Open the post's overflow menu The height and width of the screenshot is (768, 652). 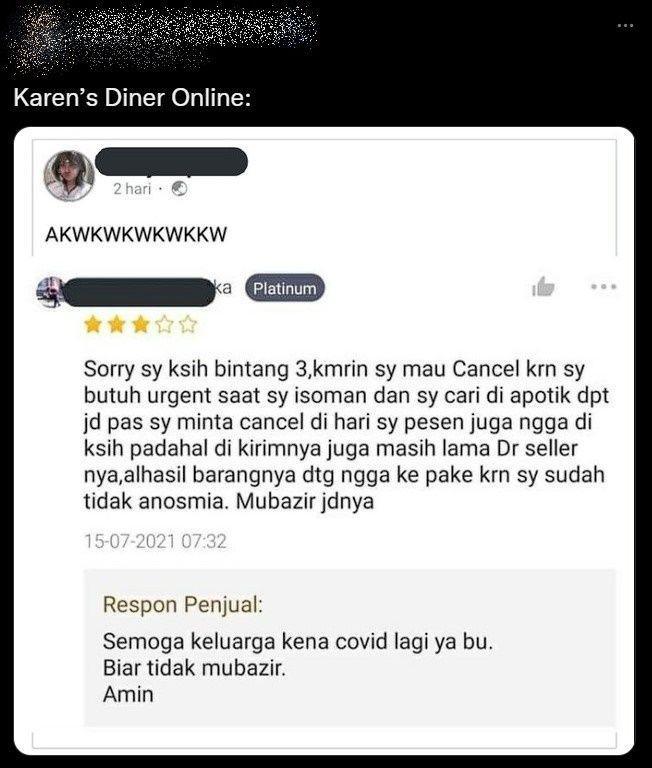tap(626, 24)
